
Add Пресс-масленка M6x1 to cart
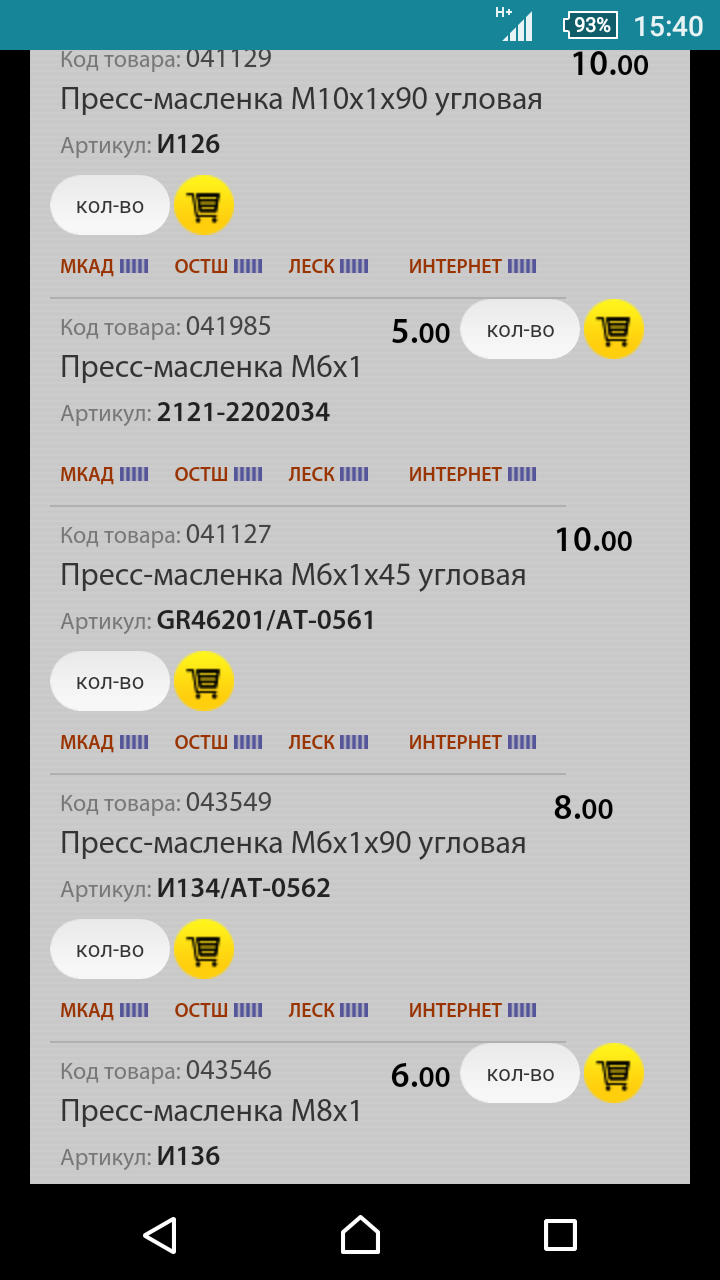[x=613, y=330]
